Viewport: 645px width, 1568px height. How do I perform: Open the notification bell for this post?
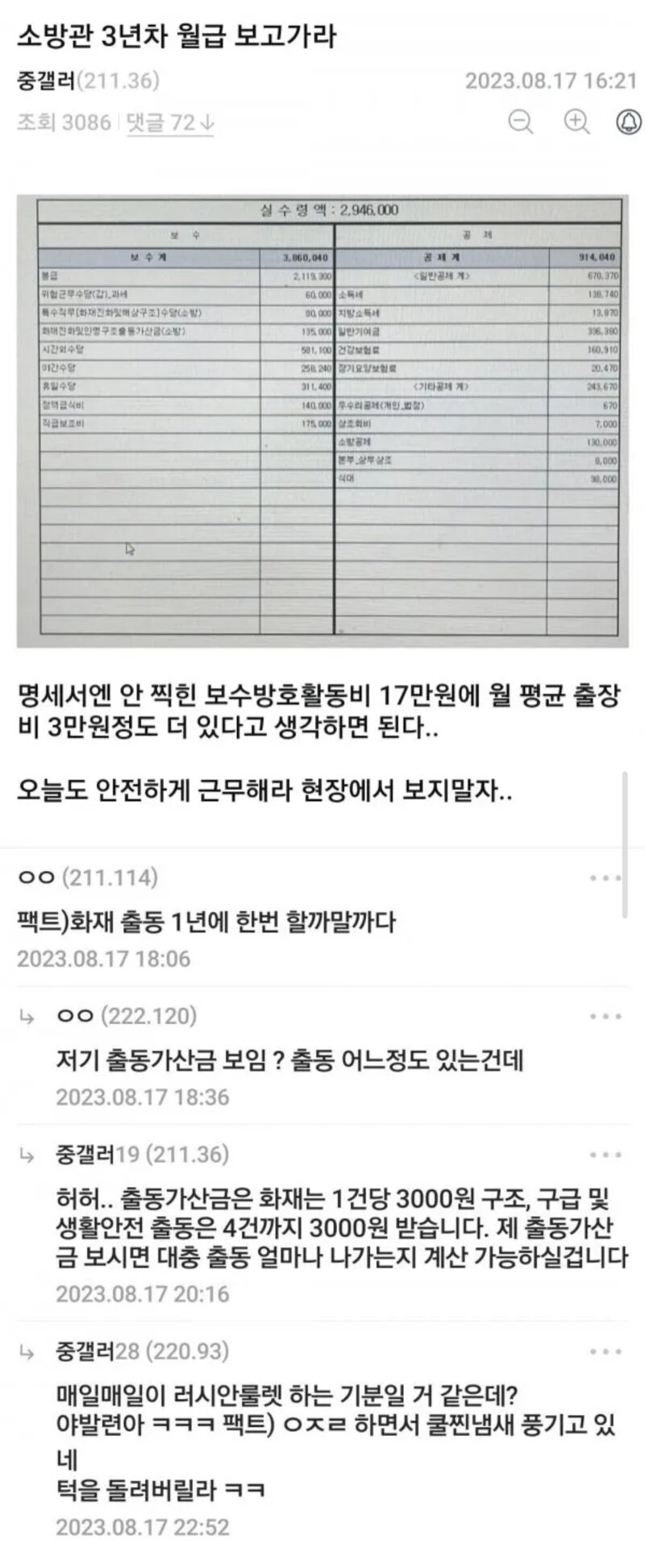tap(629, 122)
